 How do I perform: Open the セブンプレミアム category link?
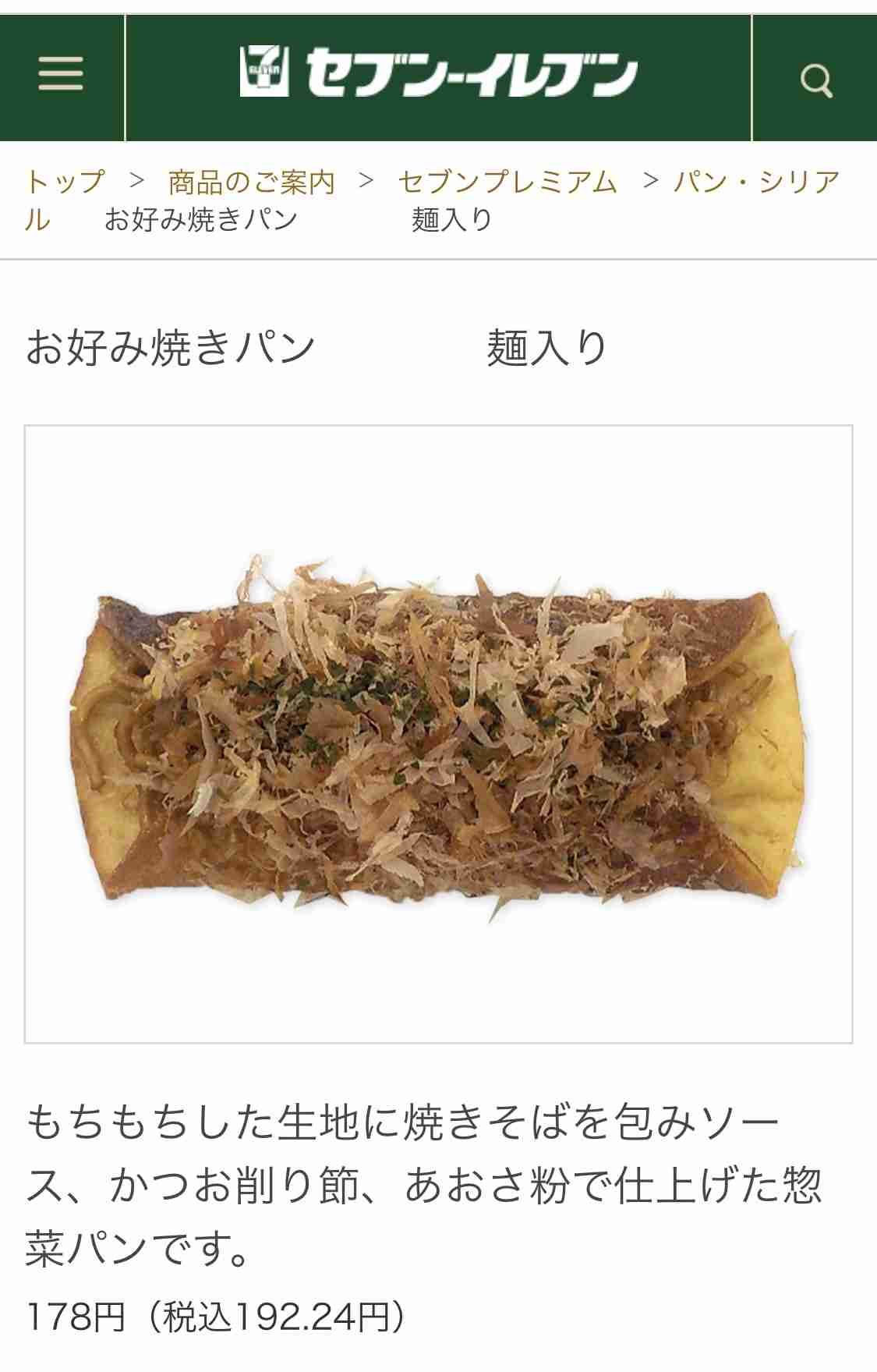(506, 182)
